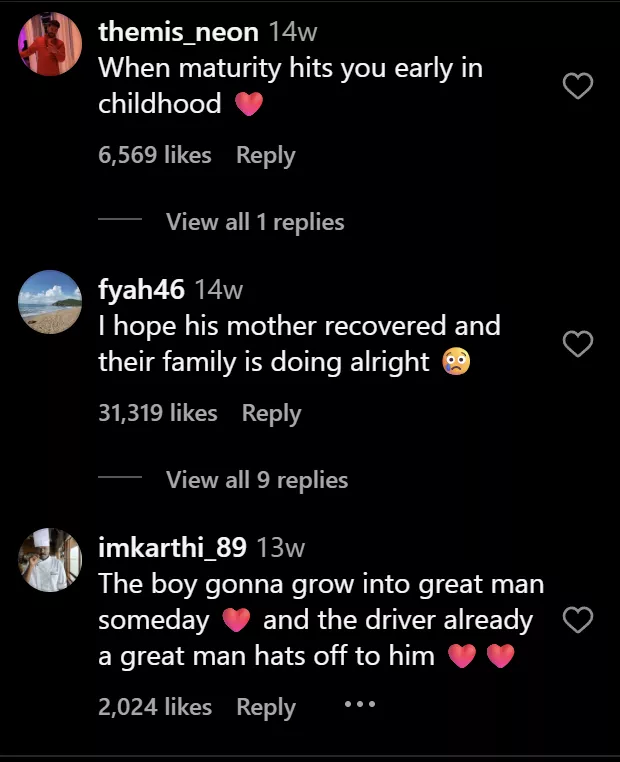Reply to fyah46's comment
The width and height of the screenshot is (620, 762).
coord(271,413)
